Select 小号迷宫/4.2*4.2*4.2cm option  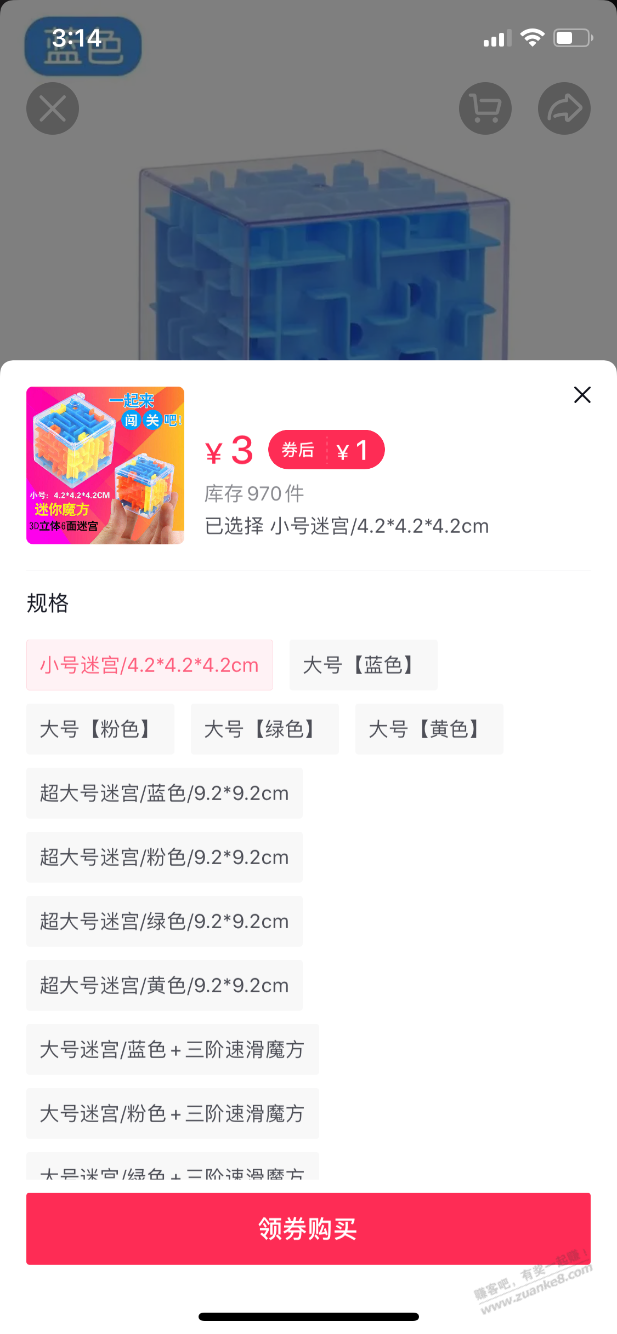pyautogui.click(x=149, y=665)
